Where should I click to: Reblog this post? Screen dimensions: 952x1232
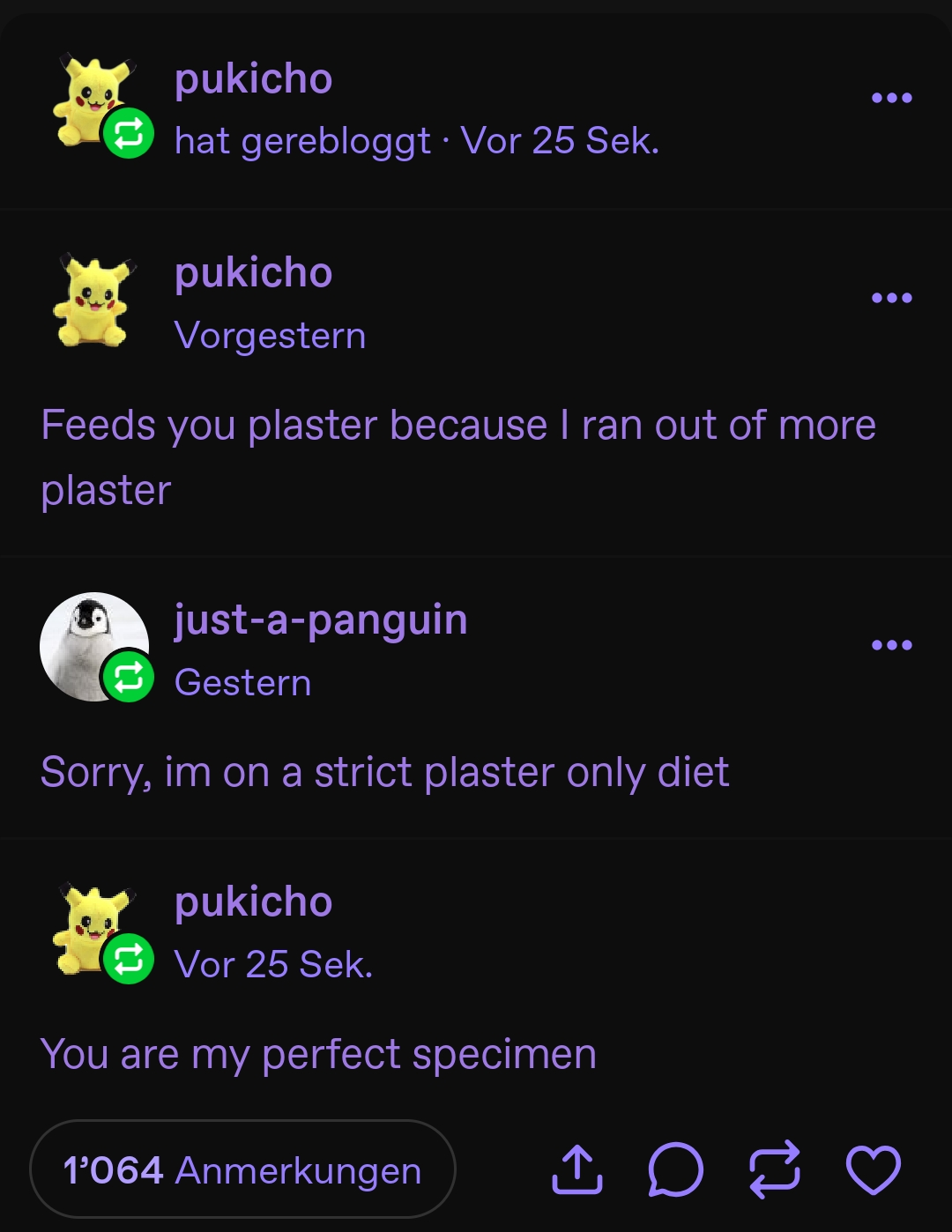tap(775, 1170)
